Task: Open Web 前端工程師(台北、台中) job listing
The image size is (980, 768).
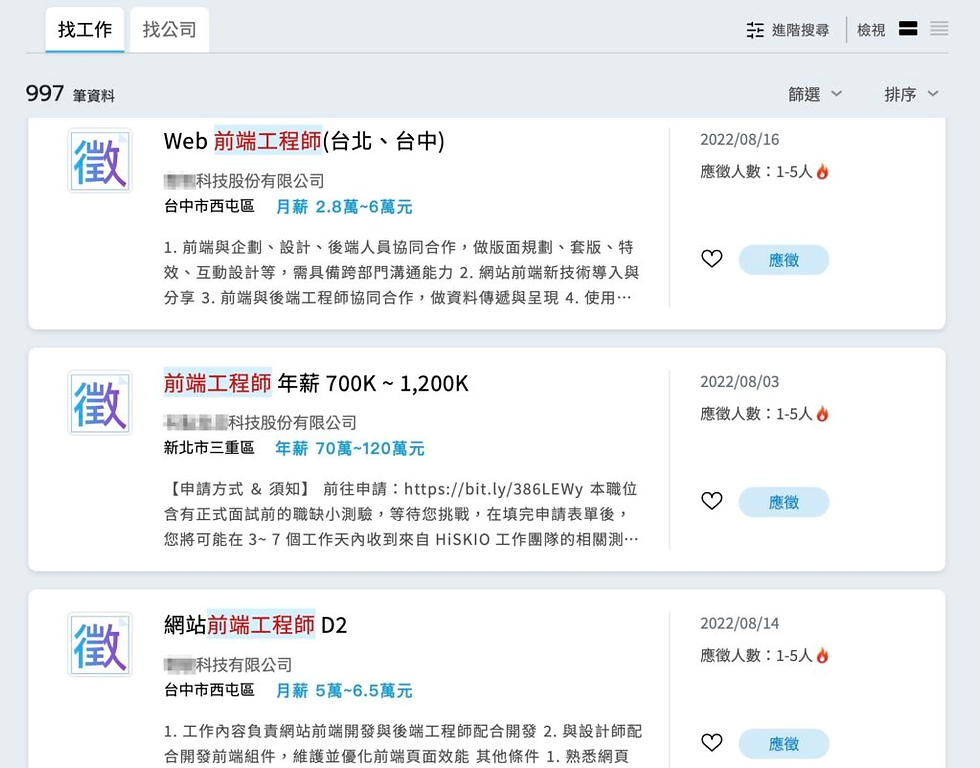Action: tap(304, 141)
